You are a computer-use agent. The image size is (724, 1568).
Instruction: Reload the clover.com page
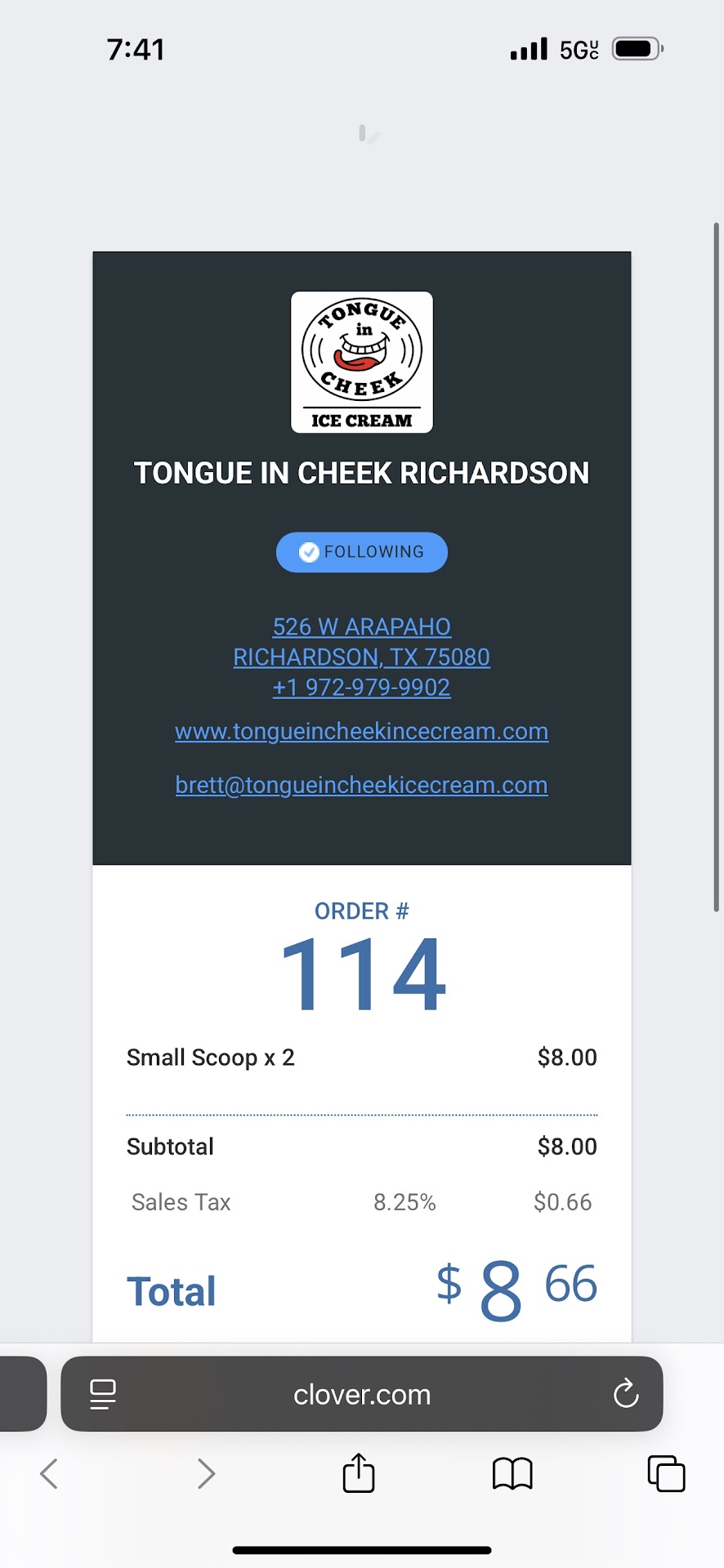[626, 1394]
